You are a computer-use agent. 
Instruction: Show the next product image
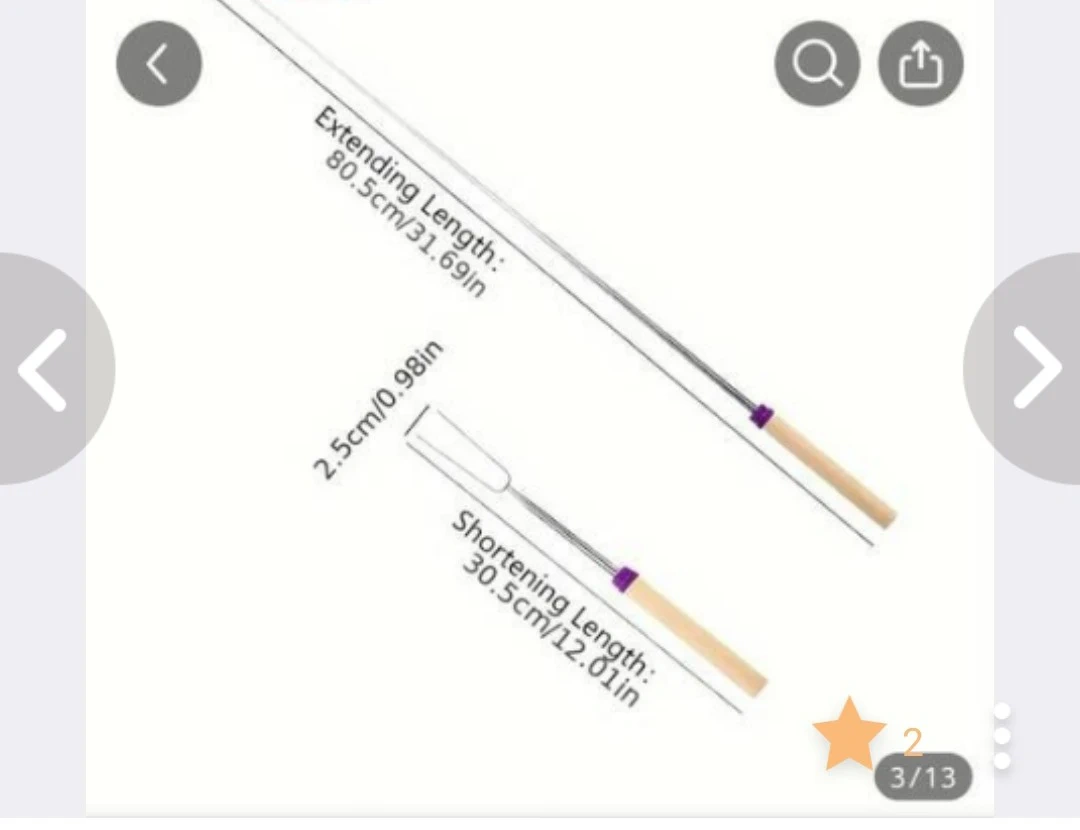[1035, 369]
